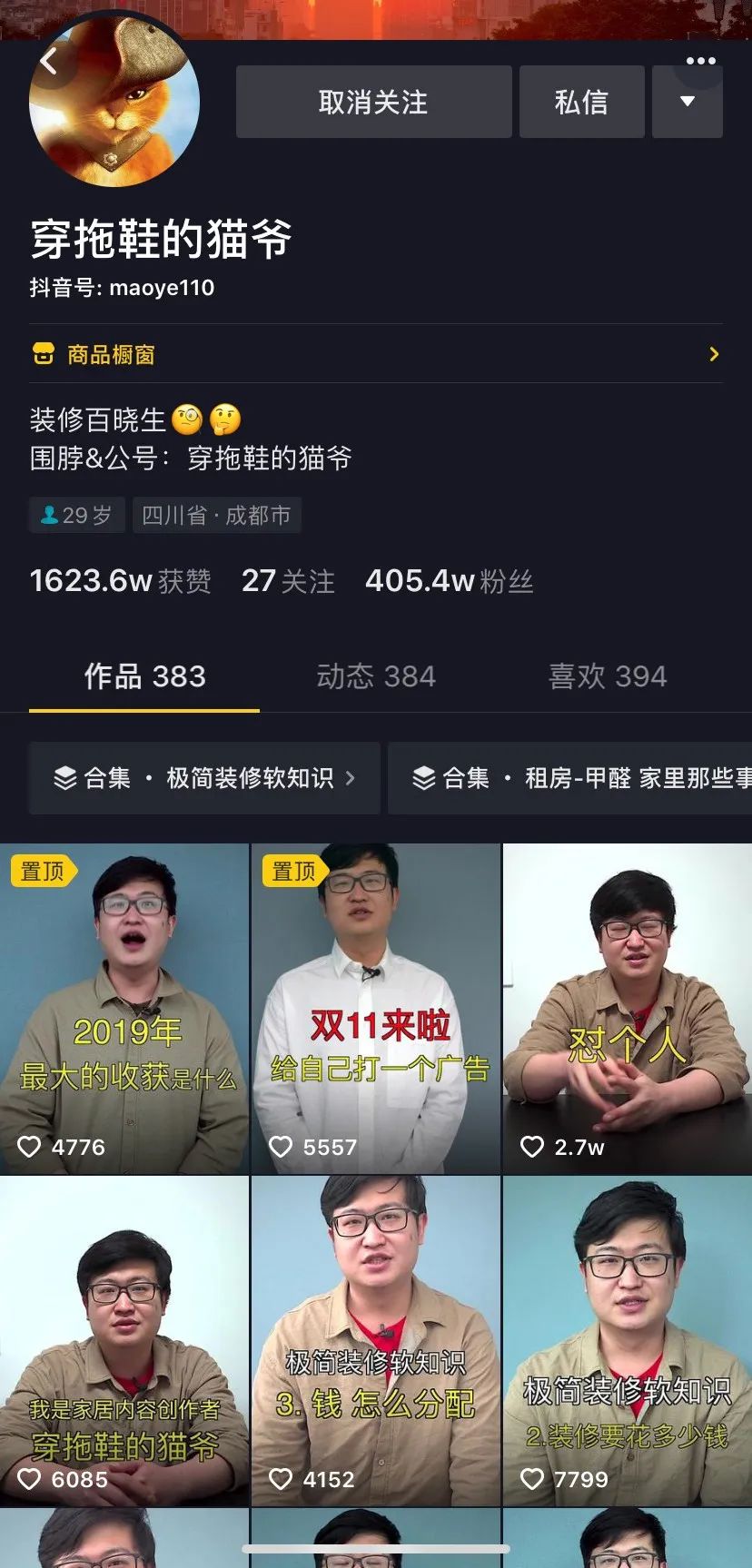Click the stacked-layers icon on the 极简装修软知识 collection
752x1568 pixels.
coord(63,779)
